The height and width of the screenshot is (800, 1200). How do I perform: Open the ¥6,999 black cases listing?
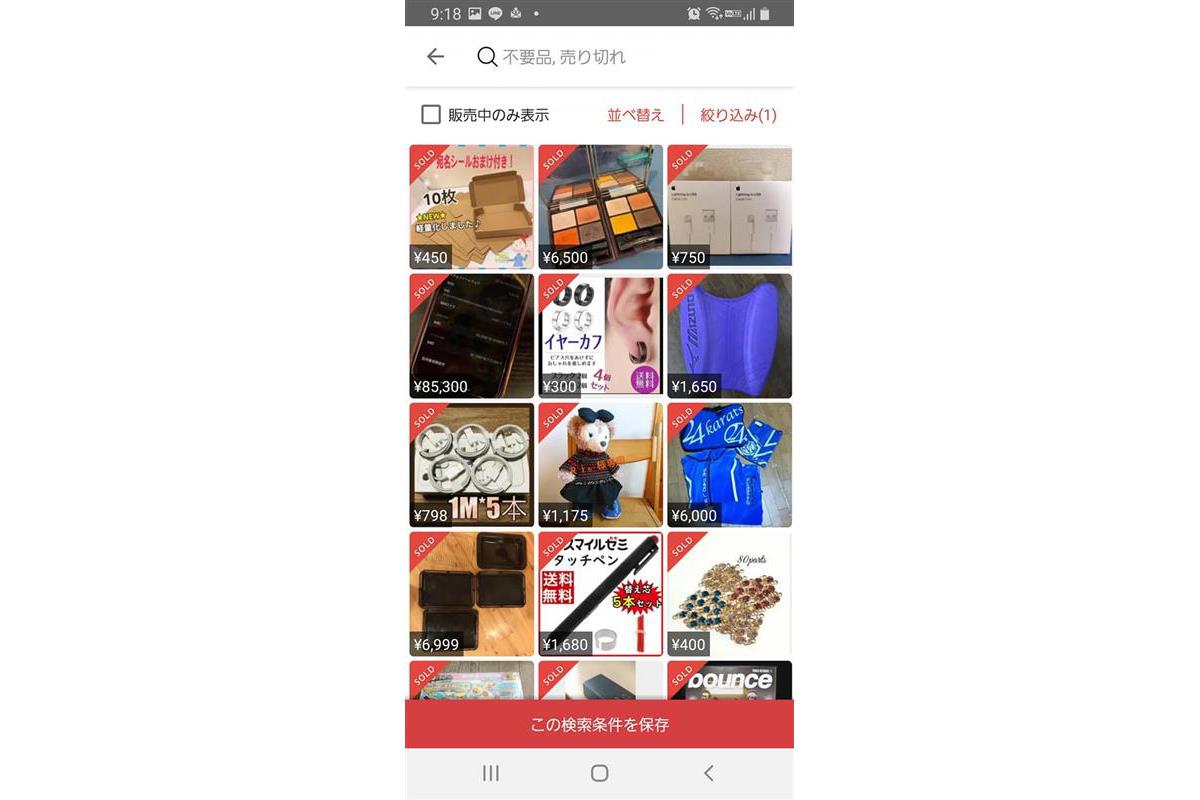pos(471,594)
